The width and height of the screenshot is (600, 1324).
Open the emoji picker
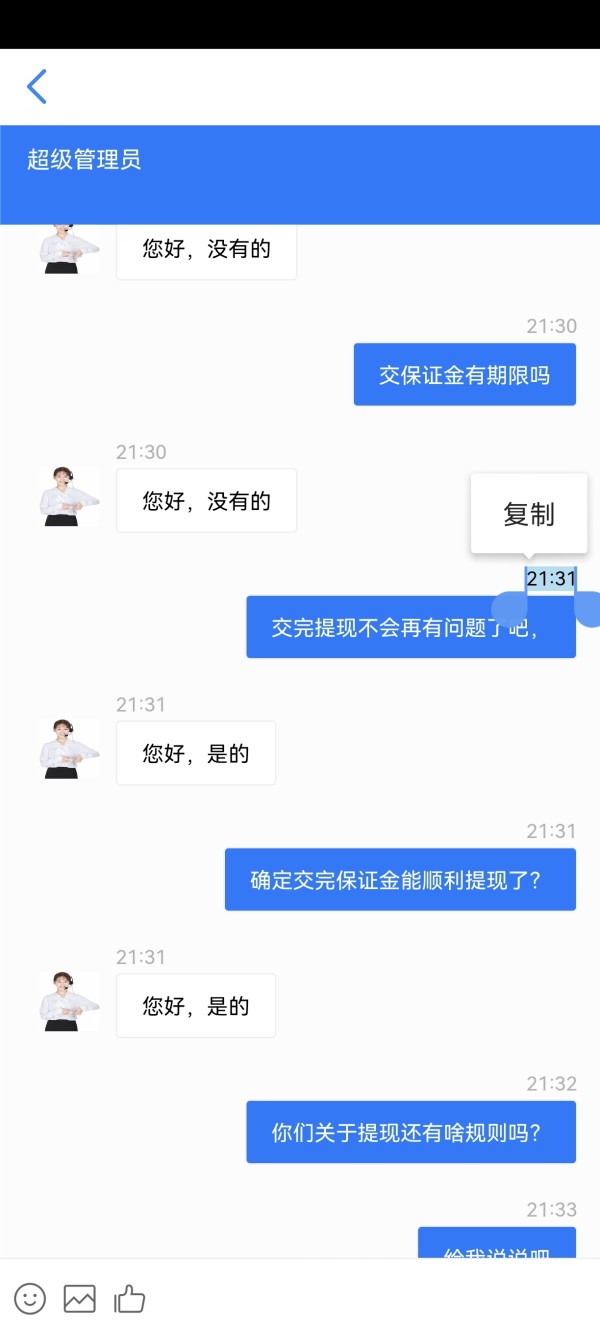point(30,1298)
